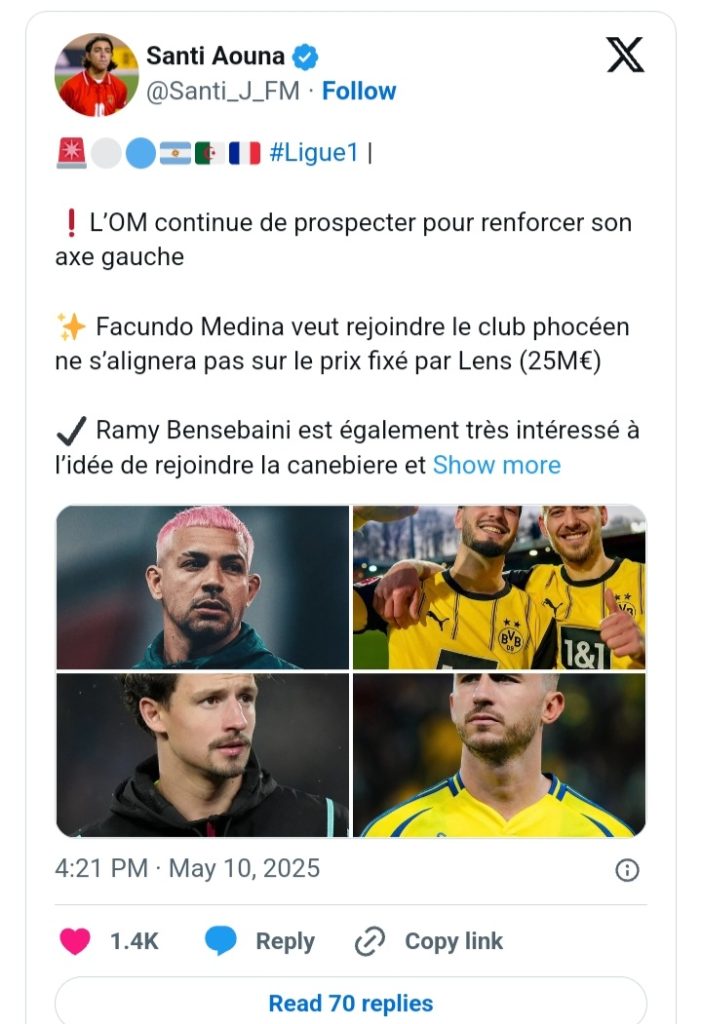Screen dimensions: 702x1024
Task: View the photo of the player in the yellow-and-blue jersey
Action: coord(498,754)
